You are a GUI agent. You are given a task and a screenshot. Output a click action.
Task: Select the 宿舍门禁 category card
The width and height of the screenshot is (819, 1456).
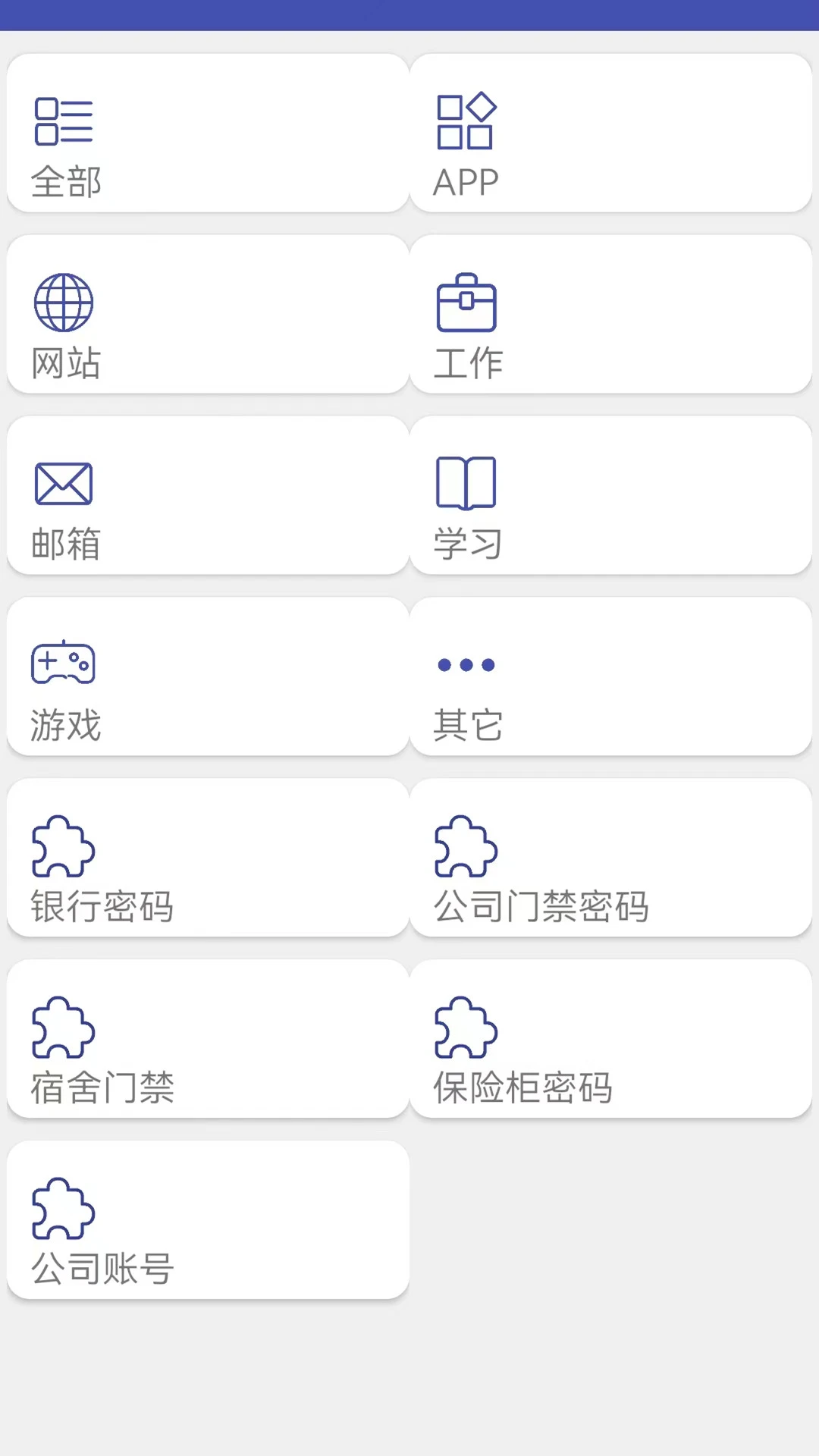point(208,1040)
